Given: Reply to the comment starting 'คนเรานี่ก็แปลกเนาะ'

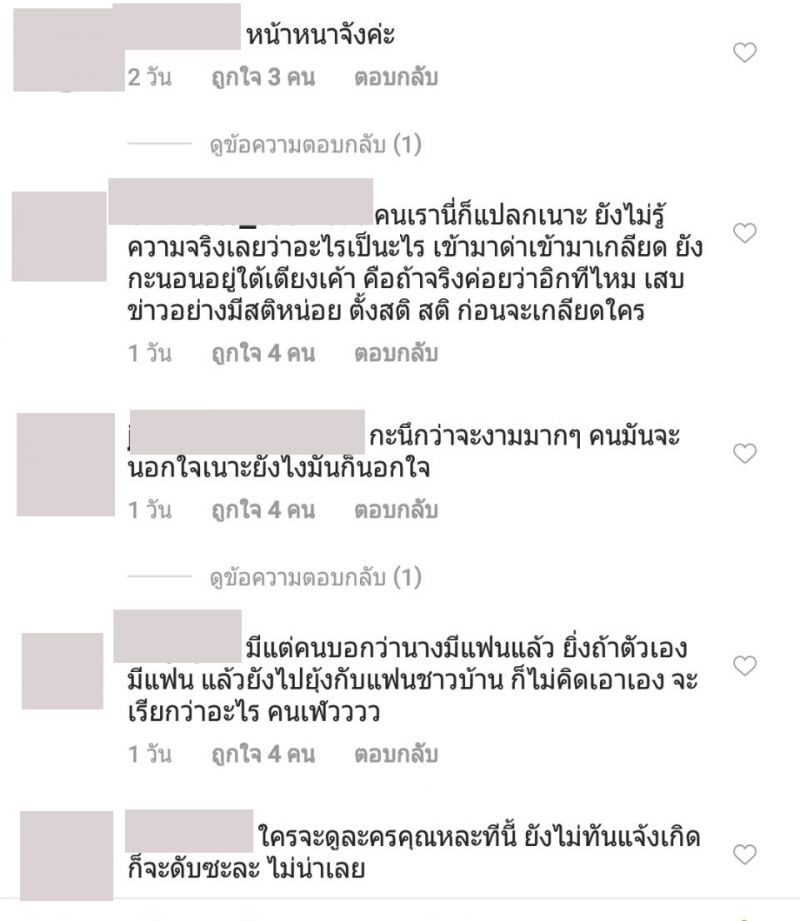Looking at the screenshot, I should [x=395, y=353].
